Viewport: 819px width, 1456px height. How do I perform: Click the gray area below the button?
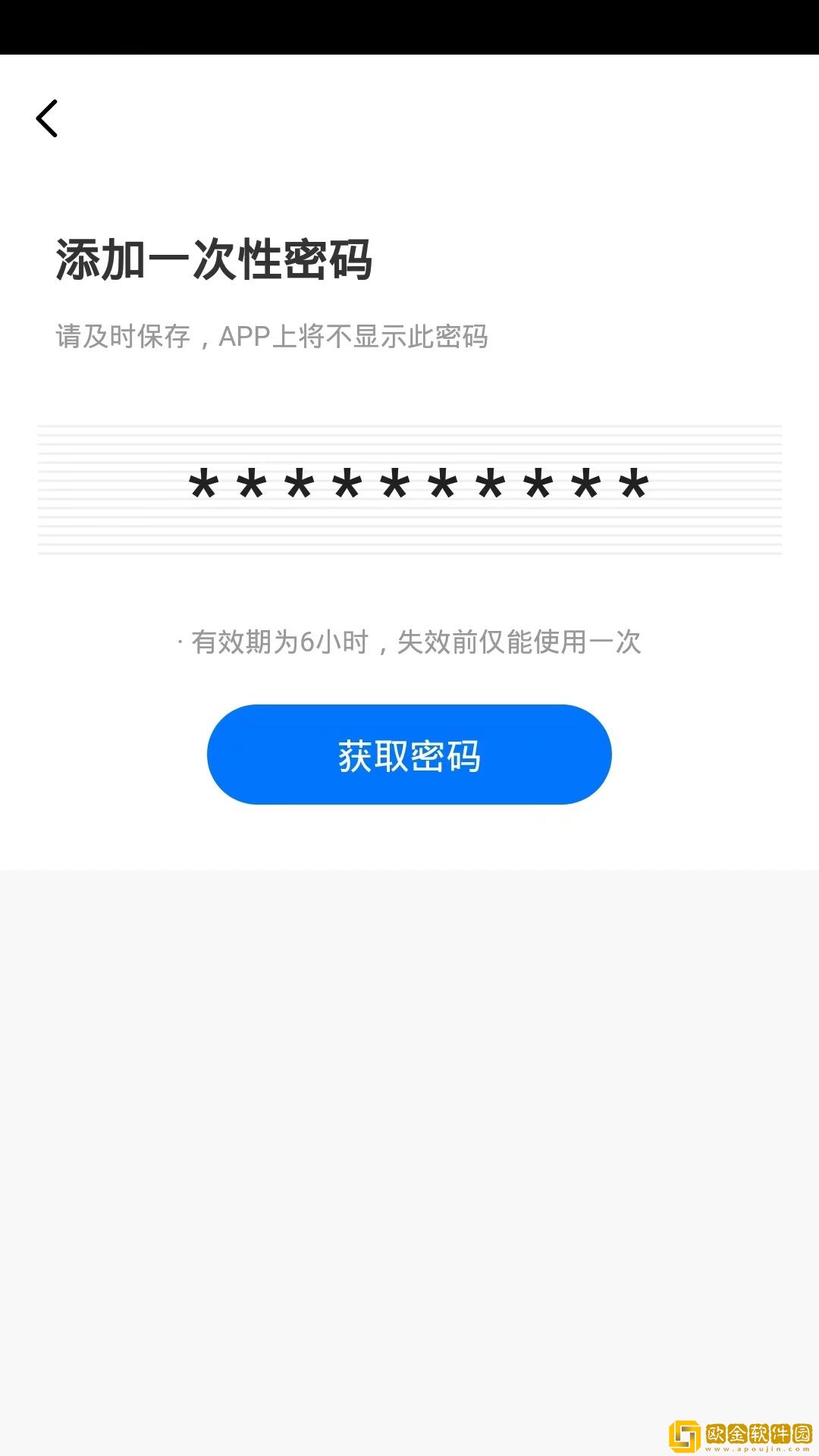(409, 1062)
